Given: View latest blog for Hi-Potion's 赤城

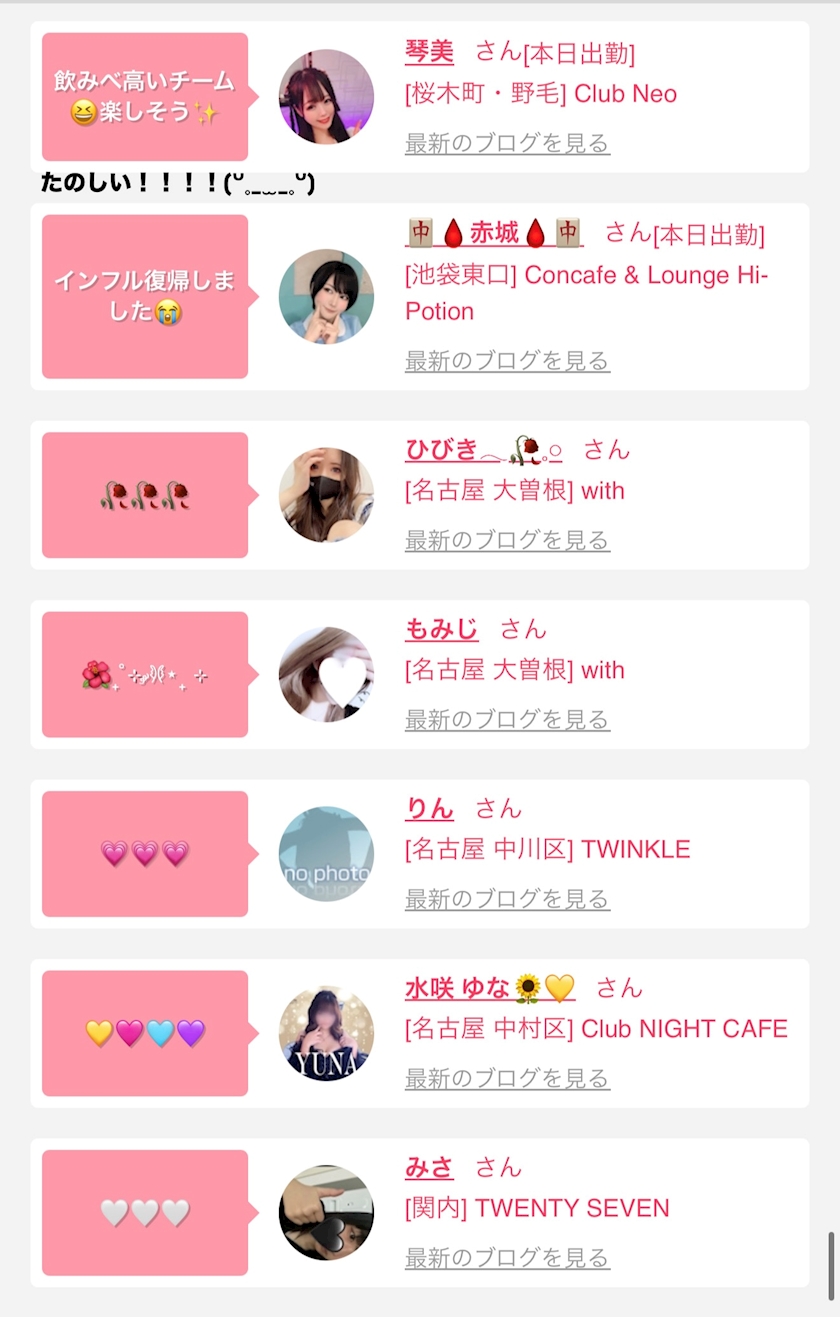Looking at the screenshot, I should [507, 360].
